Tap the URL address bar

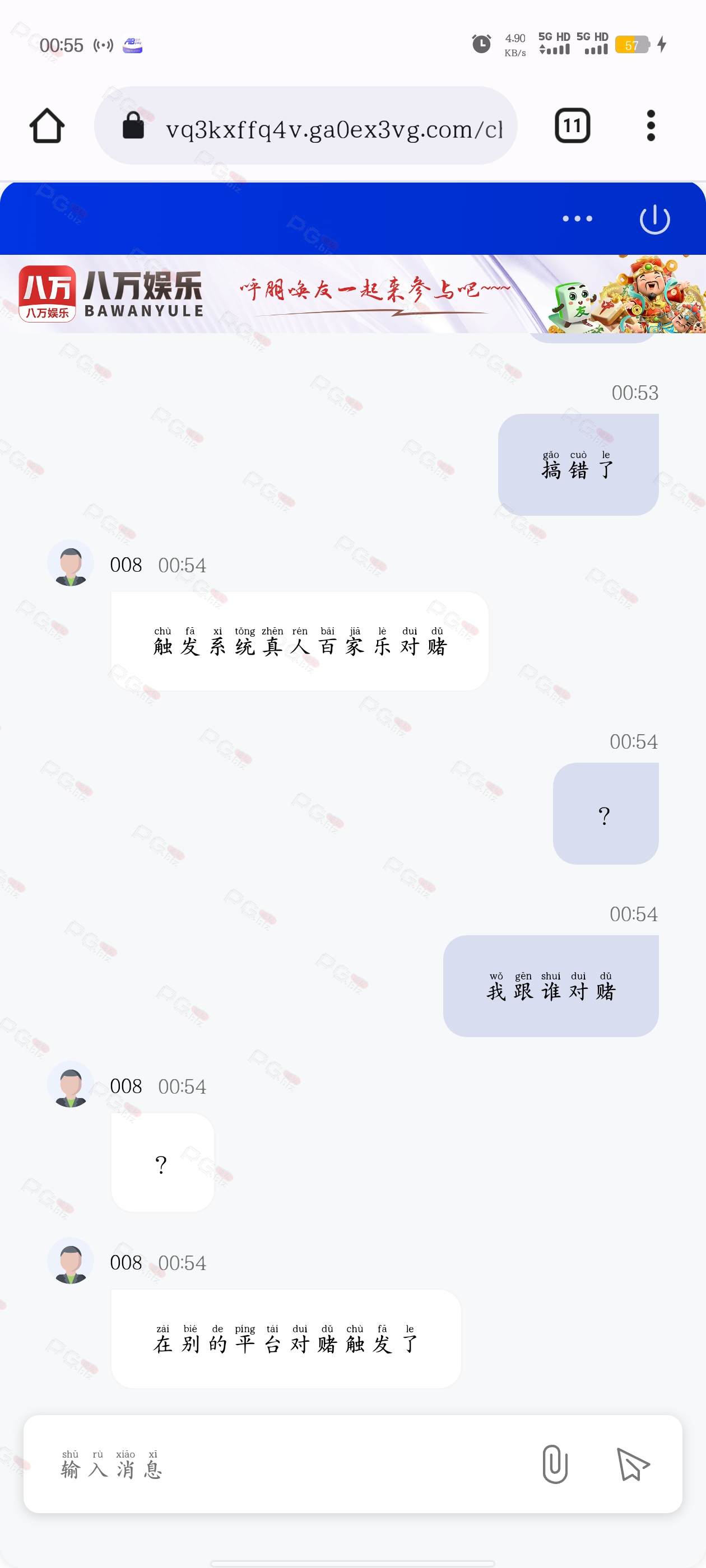point(306,126)
